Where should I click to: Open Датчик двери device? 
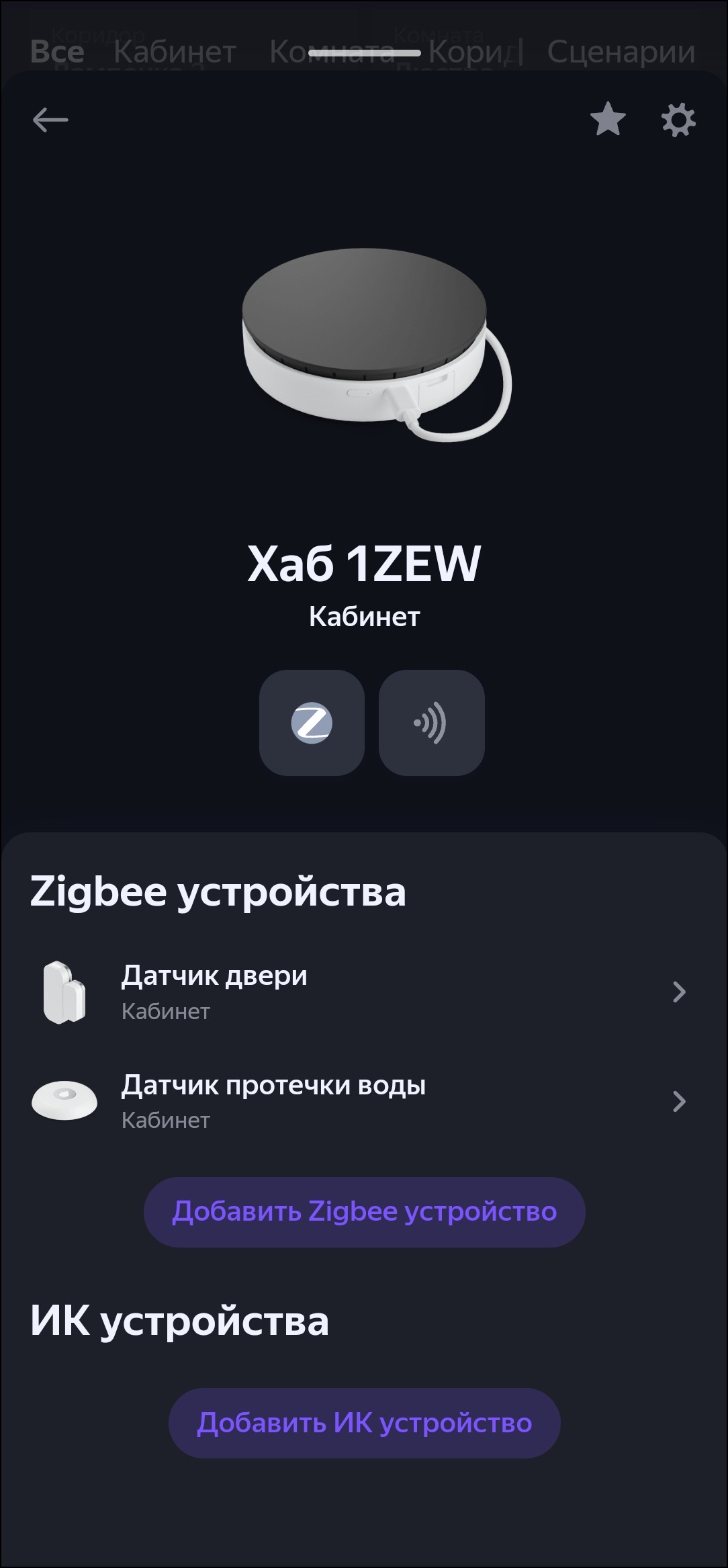(x=363, y=992)
